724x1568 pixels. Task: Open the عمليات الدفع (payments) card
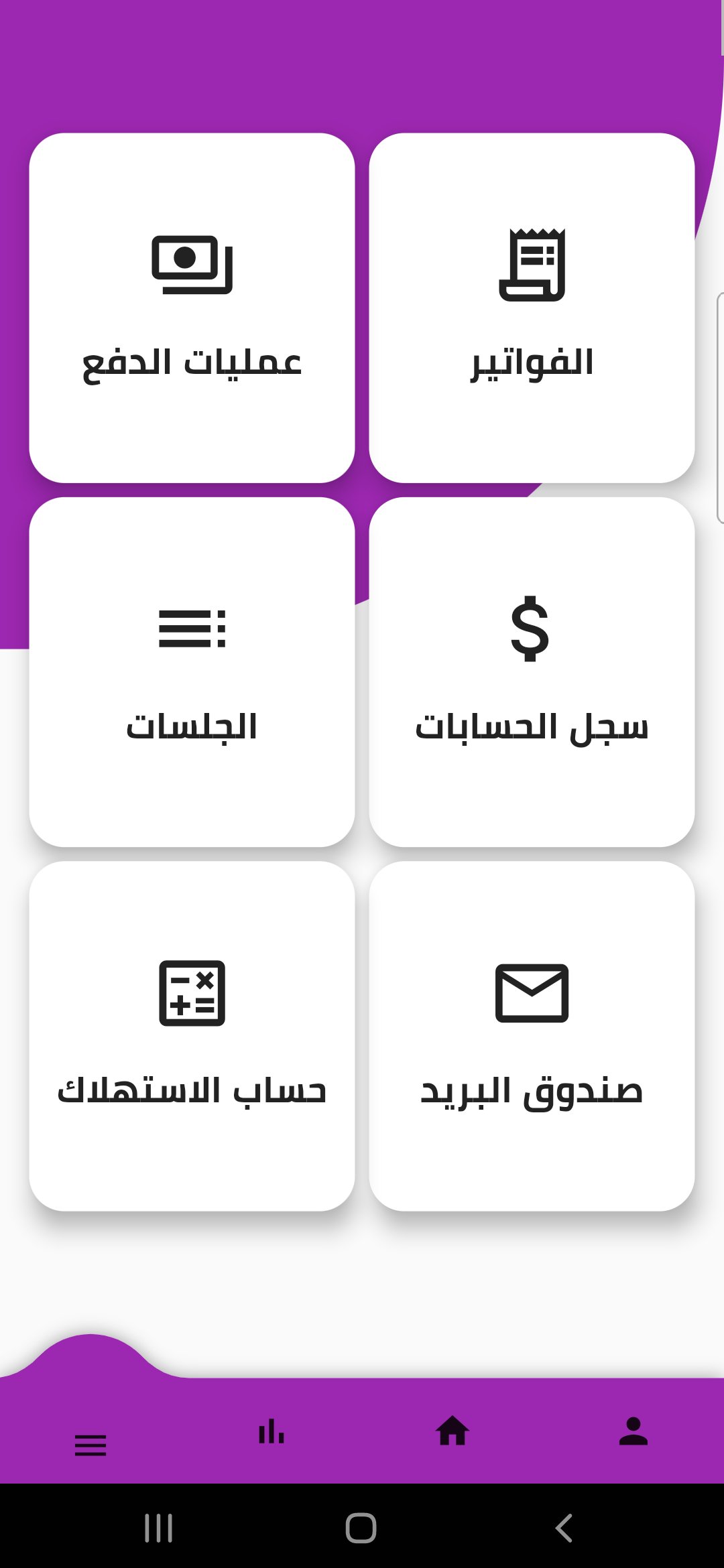point(192,308)
